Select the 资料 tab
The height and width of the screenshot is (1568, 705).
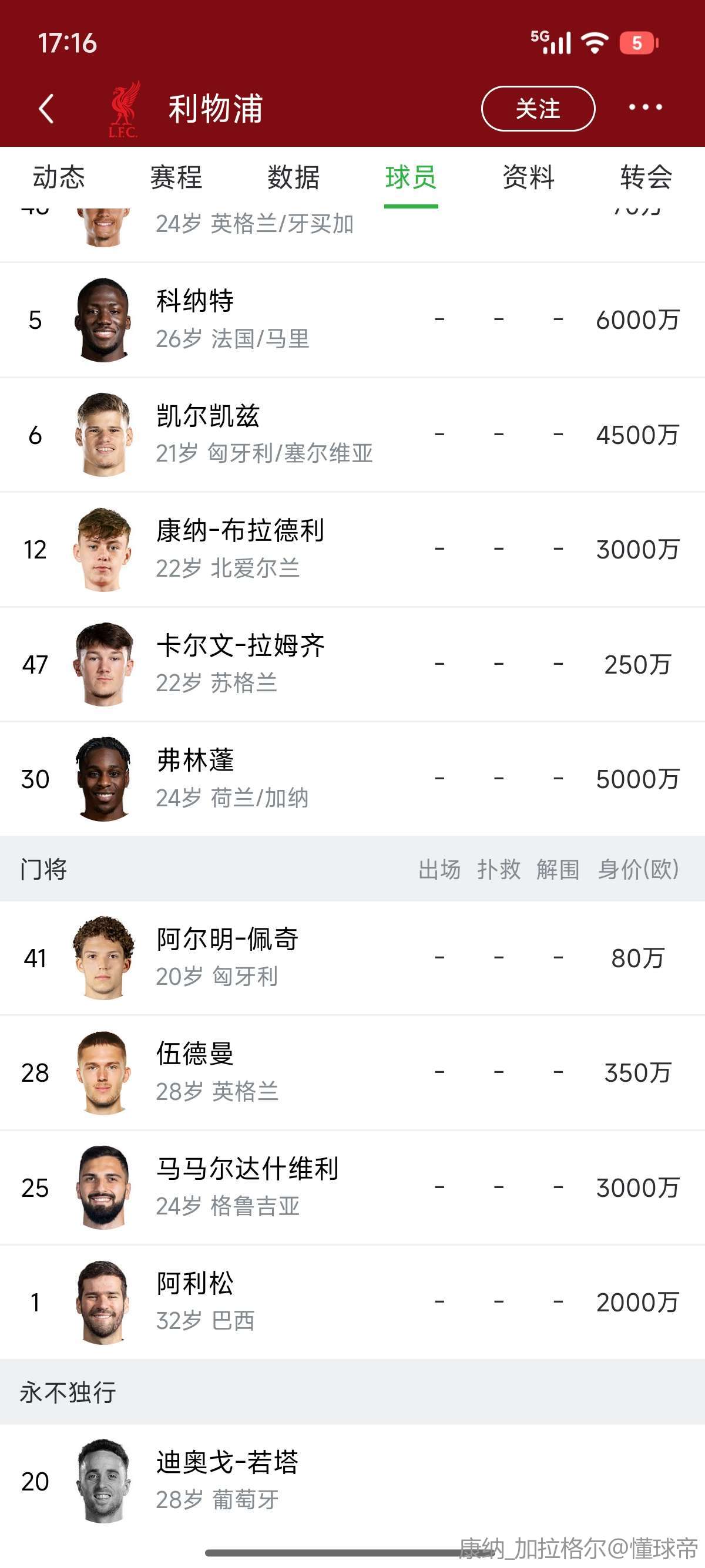tap(528, 178)
